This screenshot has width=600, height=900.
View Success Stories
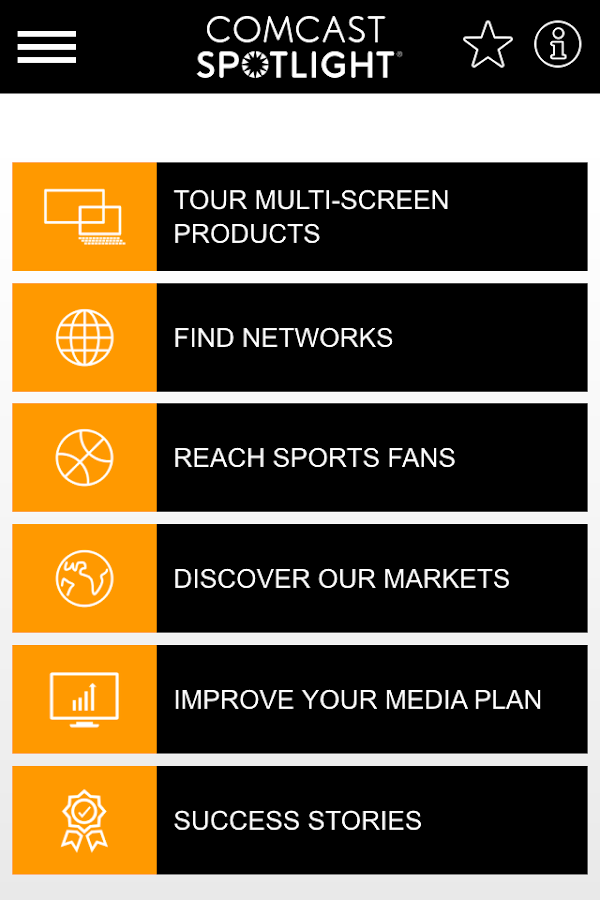point(300,820)
